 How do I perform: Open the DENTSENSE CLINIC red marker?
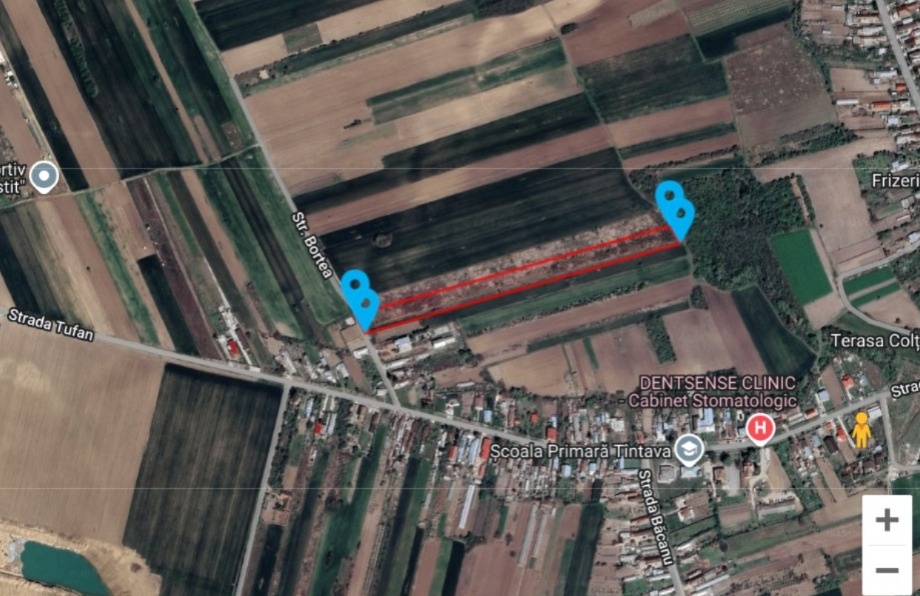pyautogui.click(x=760, y=429)
